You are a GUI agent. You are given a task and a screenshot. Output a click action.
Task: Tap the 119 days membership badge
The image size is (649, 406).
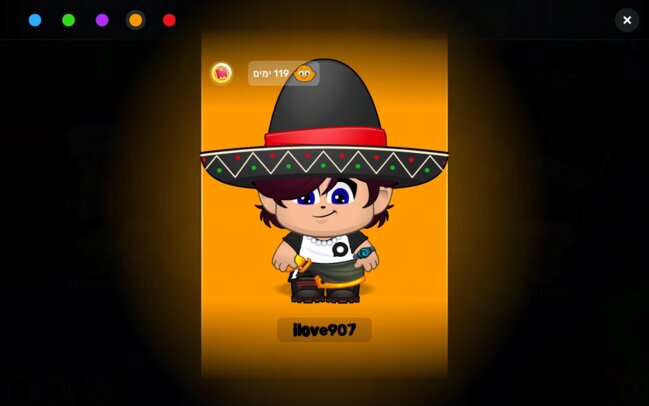click(x=283, y=73)
